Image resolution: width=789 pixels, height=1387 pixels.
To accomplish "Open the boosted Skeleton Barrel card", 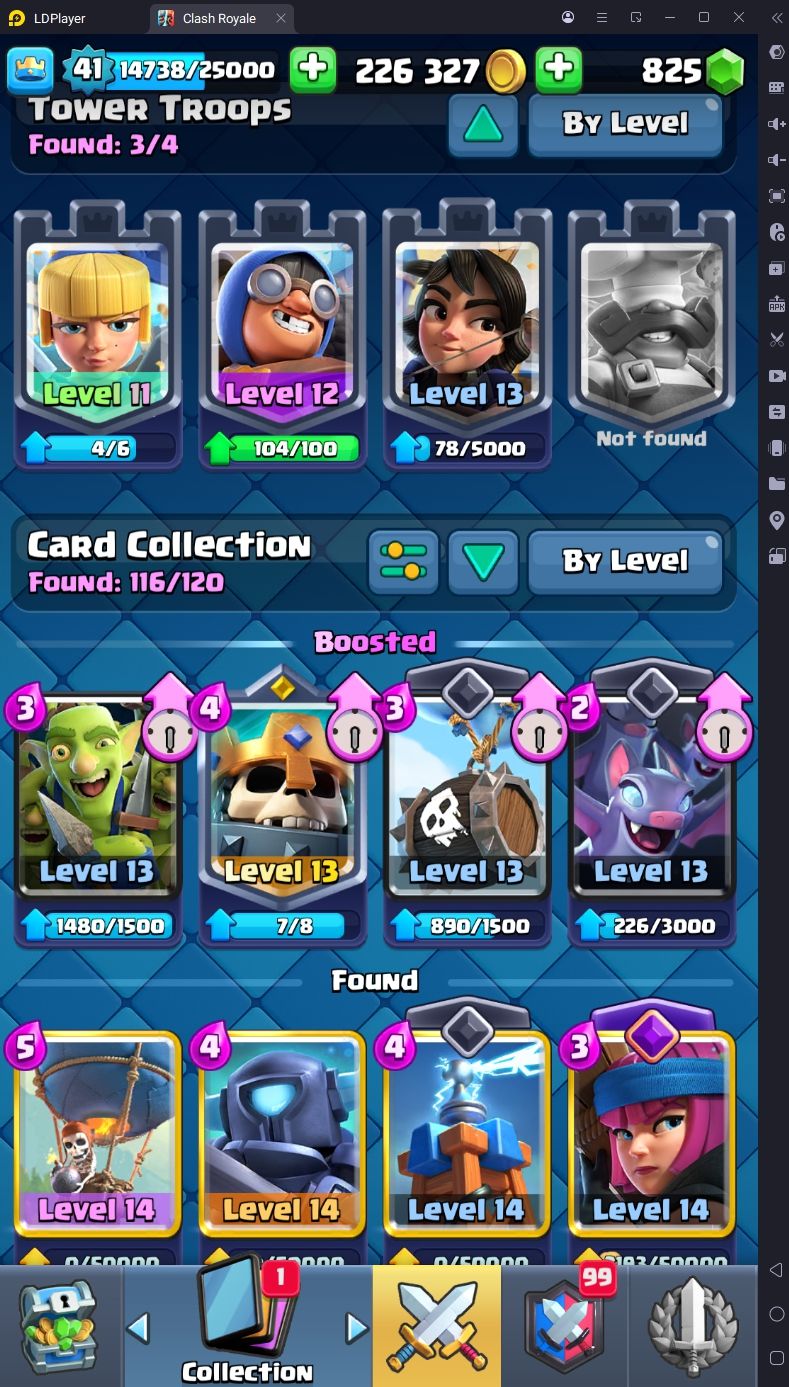I will (x=466, y=808).
